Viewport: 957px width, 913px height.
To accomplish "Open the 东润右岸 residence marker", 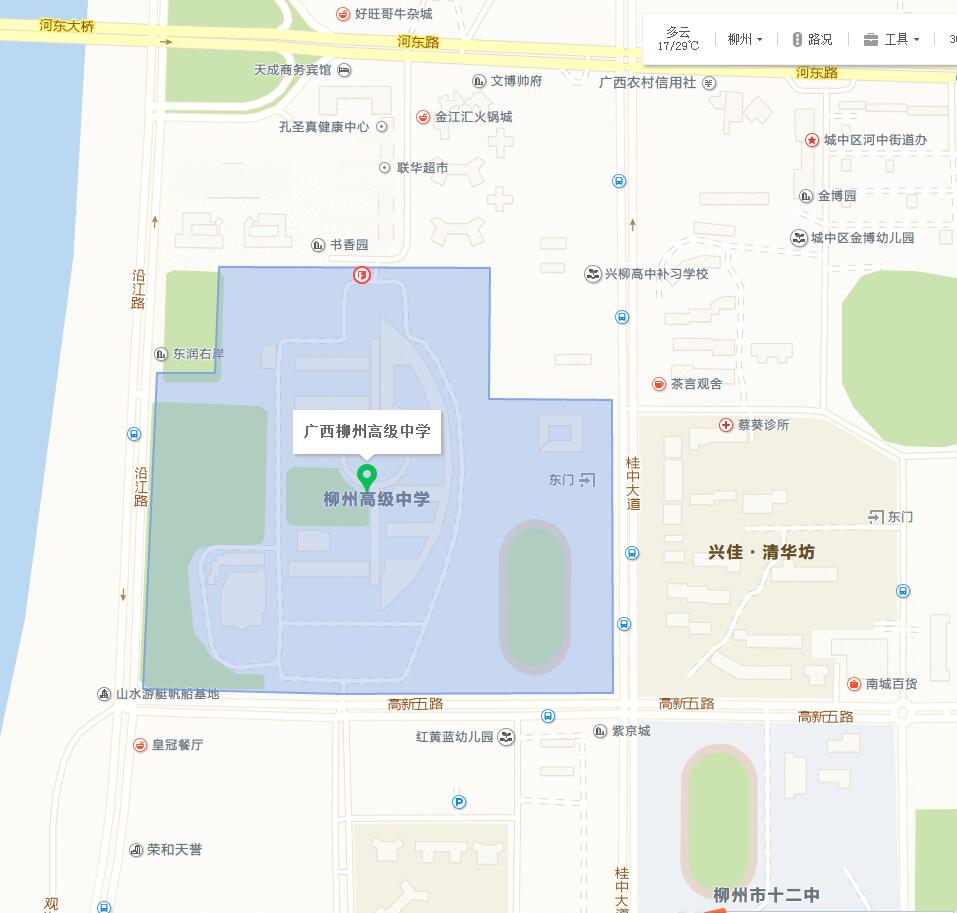I will [x=161, y=354].
